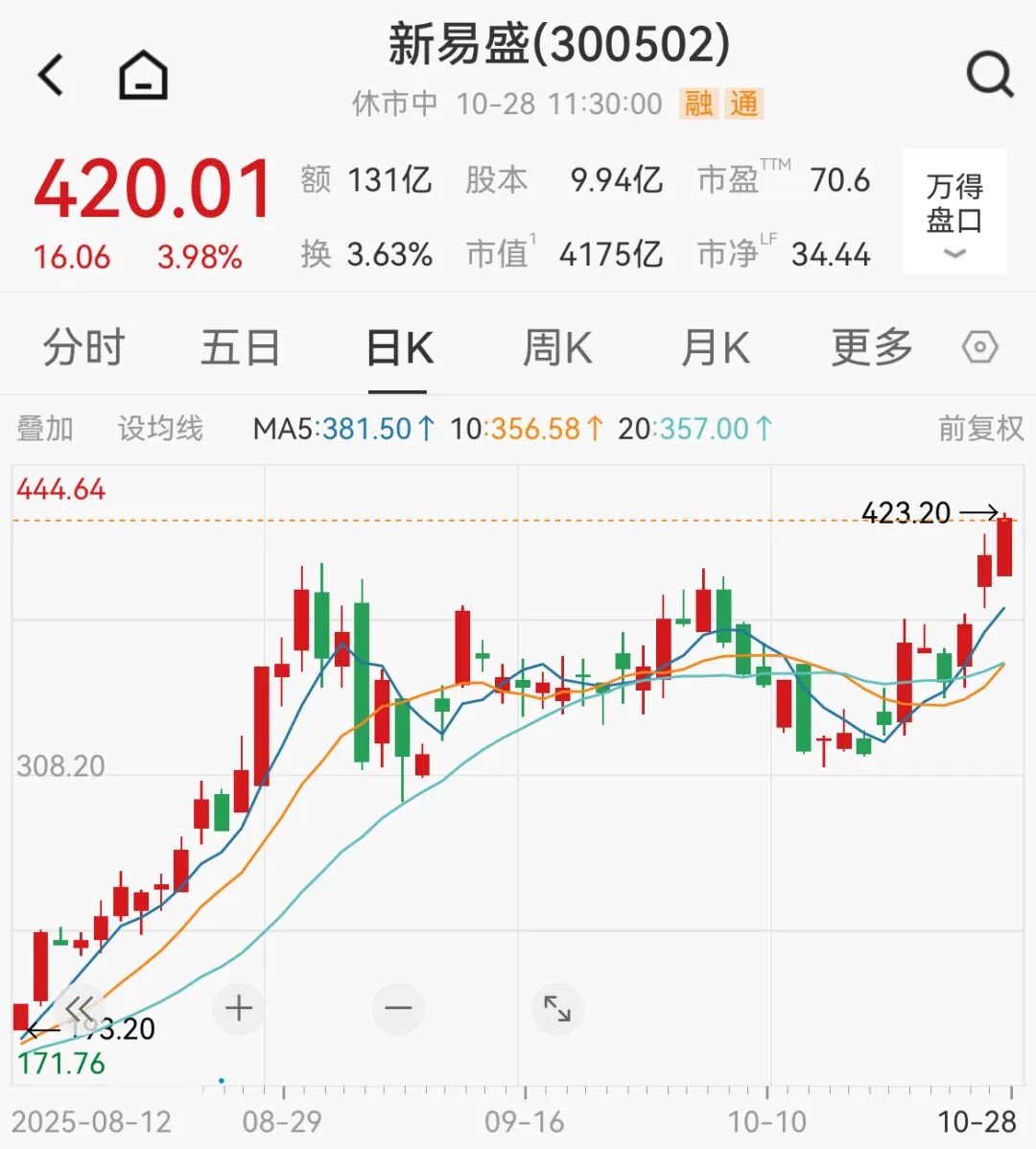Viewport: 1036px width, 1149px height.
Task: Search for another stock
Action: (x=988, y=74)
